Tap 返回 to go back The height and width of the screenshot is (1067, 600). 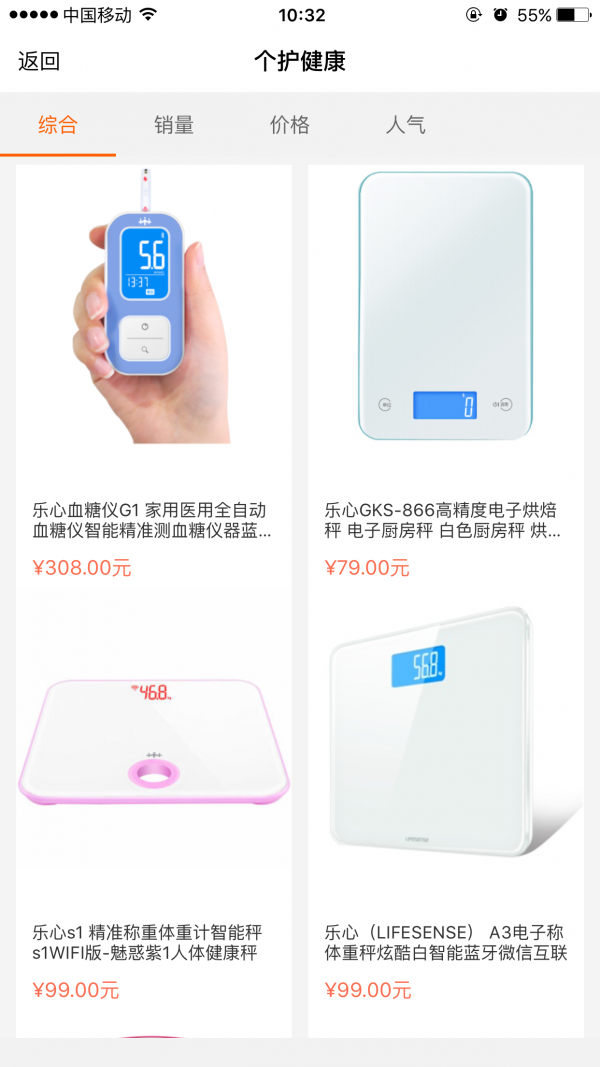coord(39,61)
